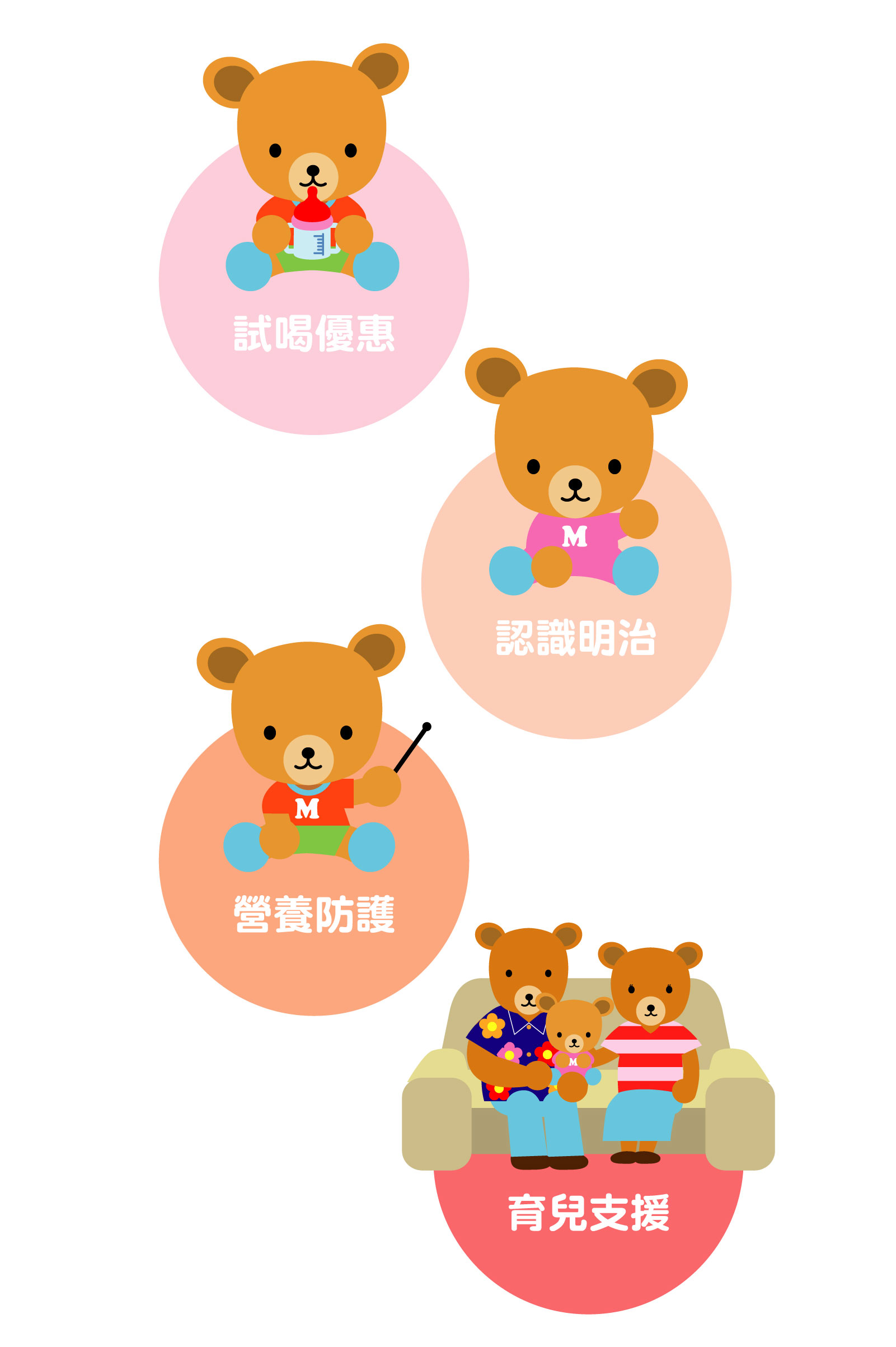Open the 育兒支援 parenting support circle
This screenshot has width=896, height=1347.
pos(588,1212)
